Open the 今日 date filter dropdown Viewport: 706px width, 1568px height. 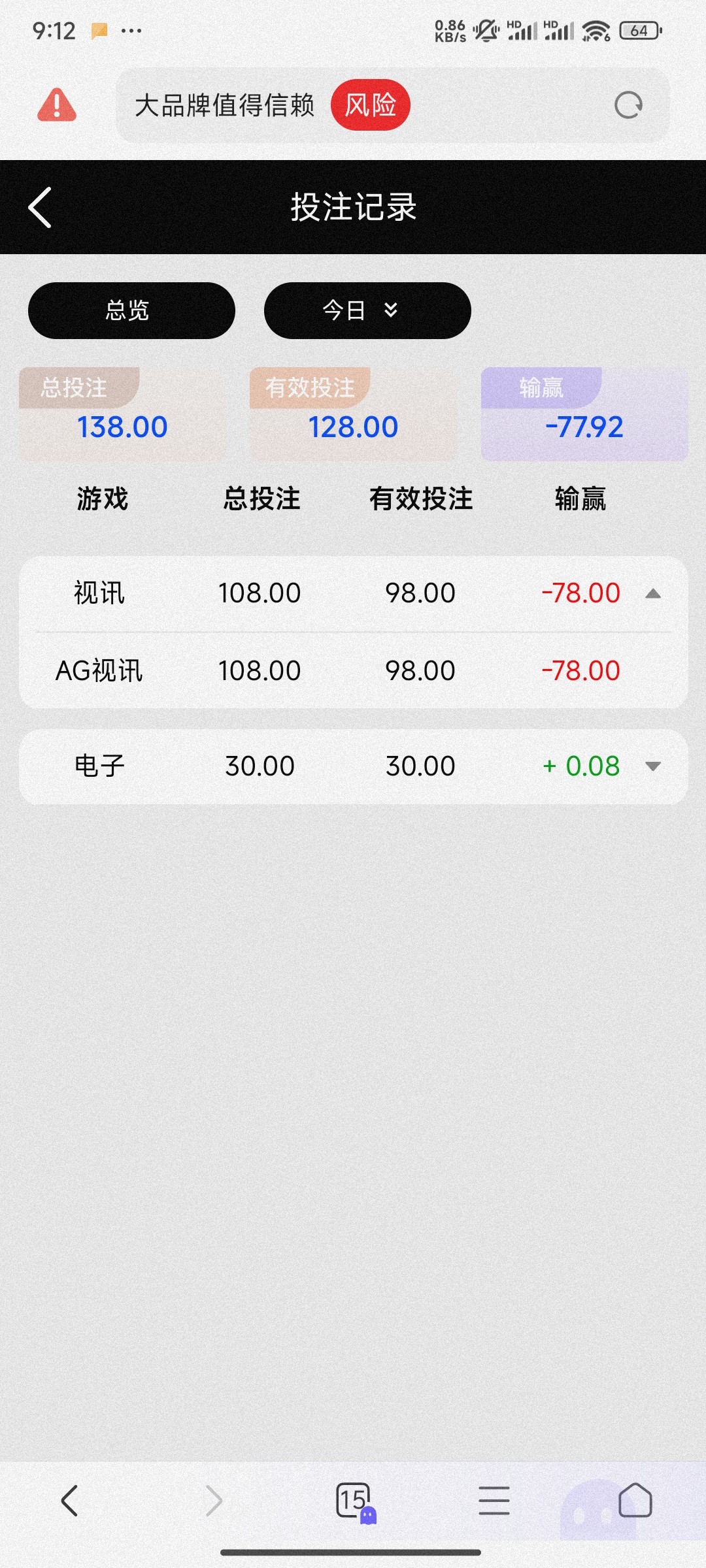[367, 311]
